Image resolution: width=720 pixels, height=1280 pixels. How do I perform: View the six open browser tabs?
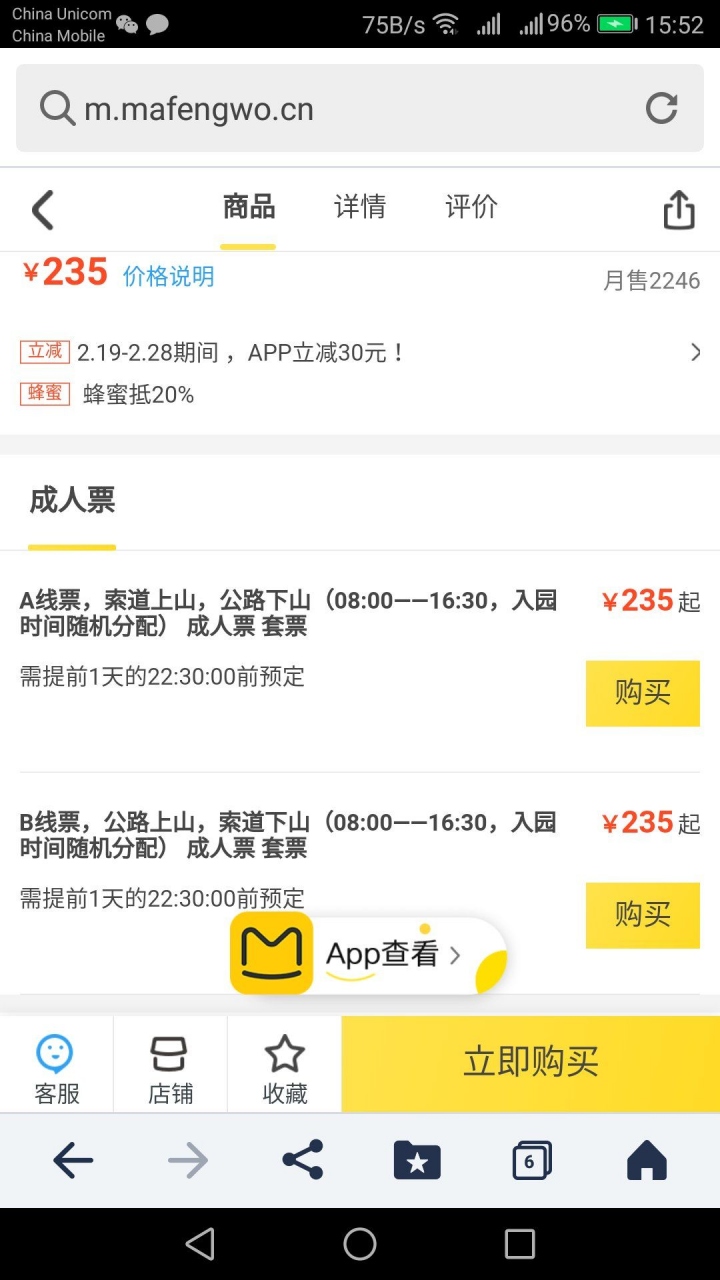coord(530,1161)
